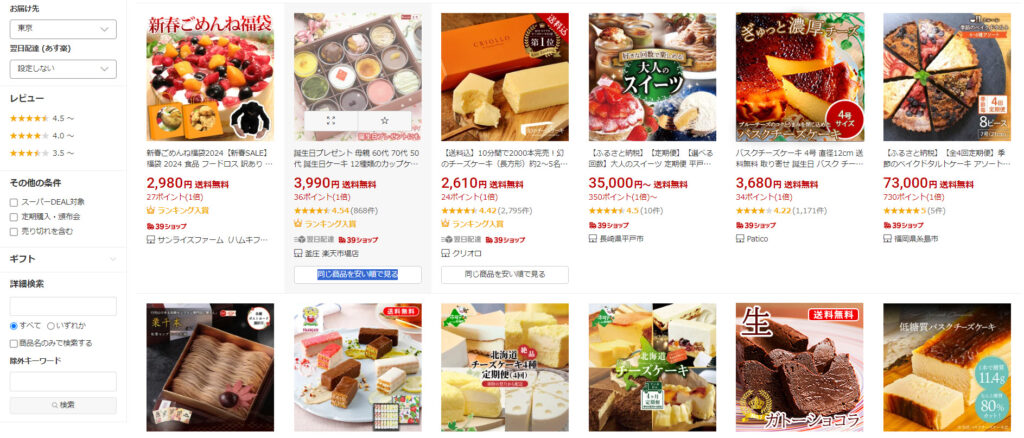This screenshot has height=438, width=1024.
Task: Check the 定期購入・頒布会 checkbox
Action: point(14,216)
